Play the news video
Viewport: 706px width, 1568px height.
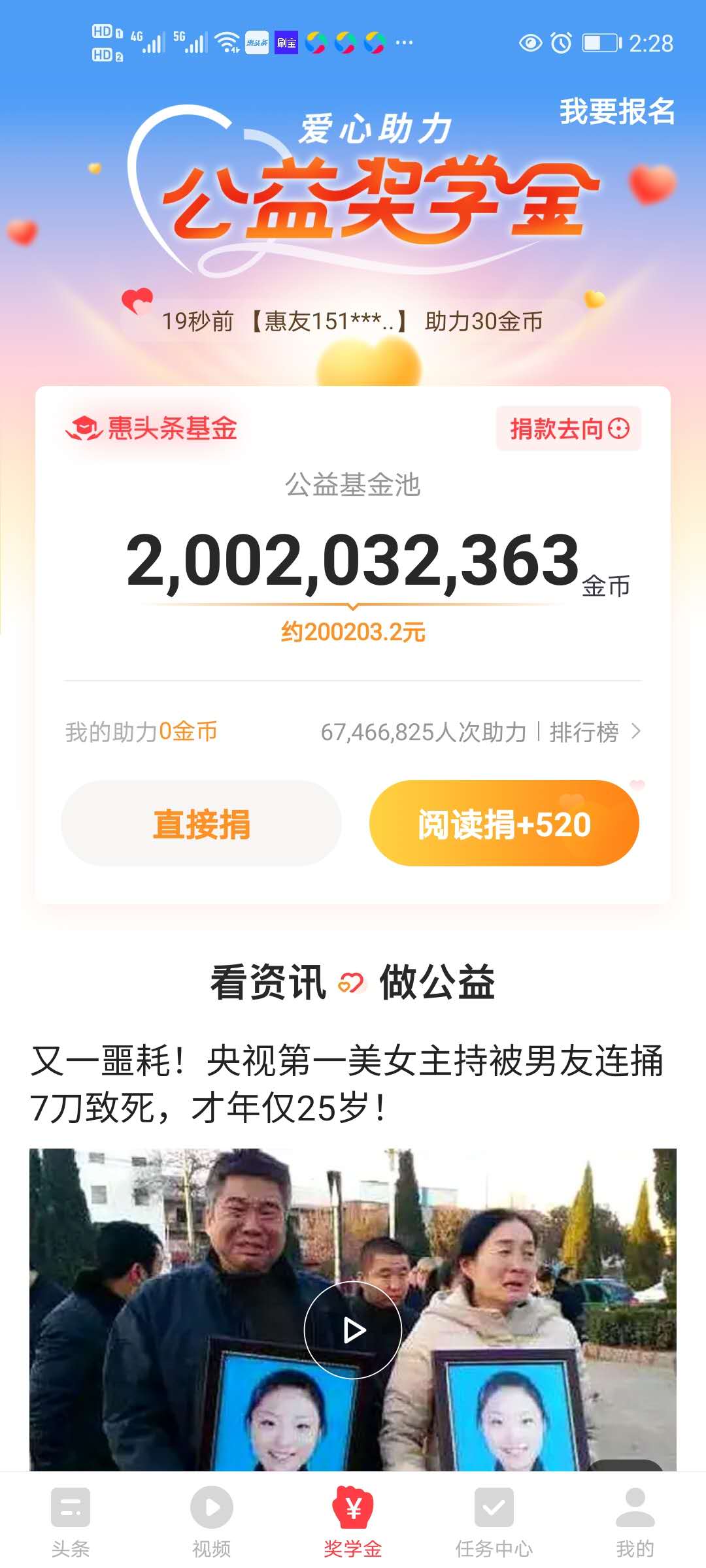point(353,1330)
